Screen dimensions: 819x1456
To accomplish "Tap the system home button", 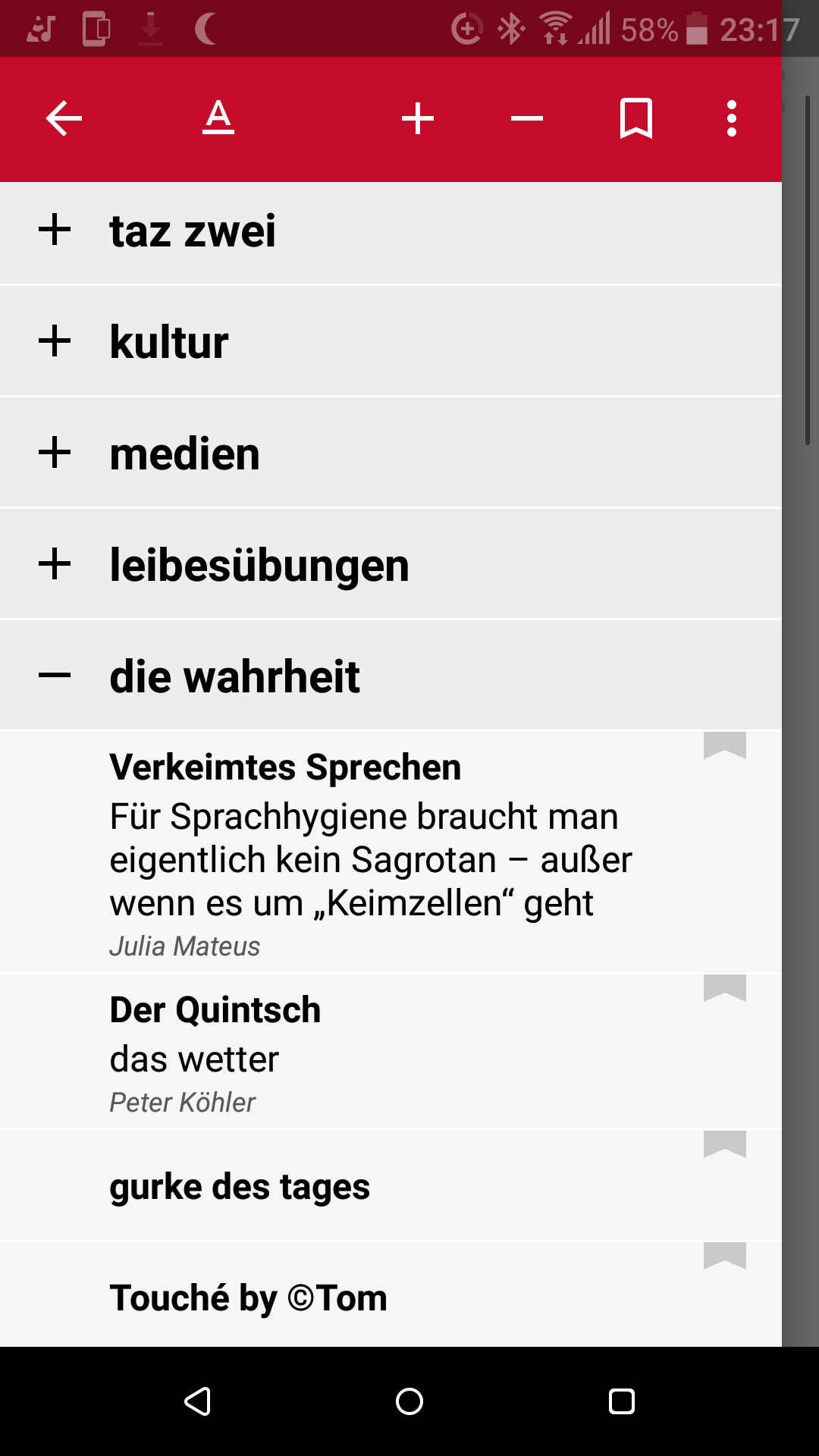I will point(409,1401).
